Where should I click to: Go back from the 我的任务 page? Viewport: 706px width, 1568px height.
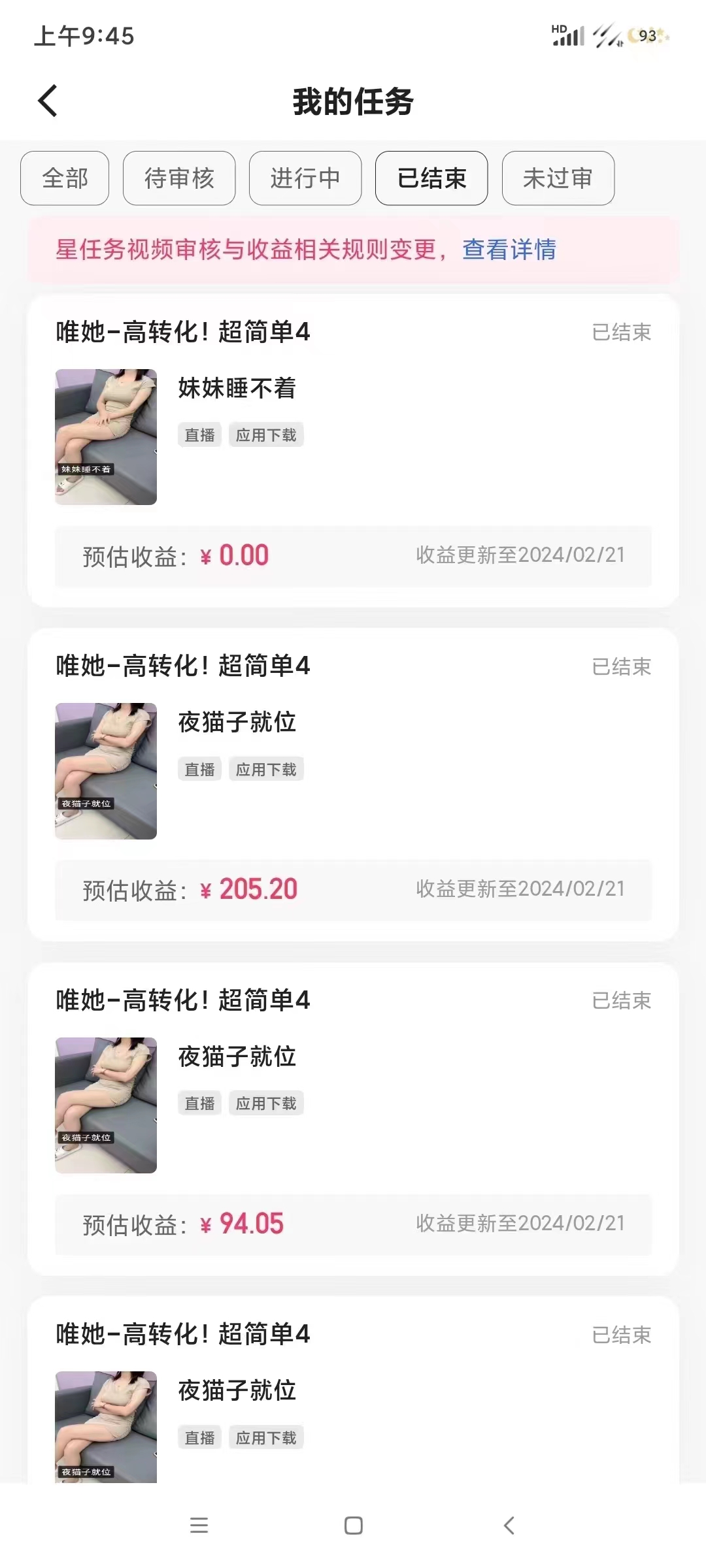click(48, 101)
